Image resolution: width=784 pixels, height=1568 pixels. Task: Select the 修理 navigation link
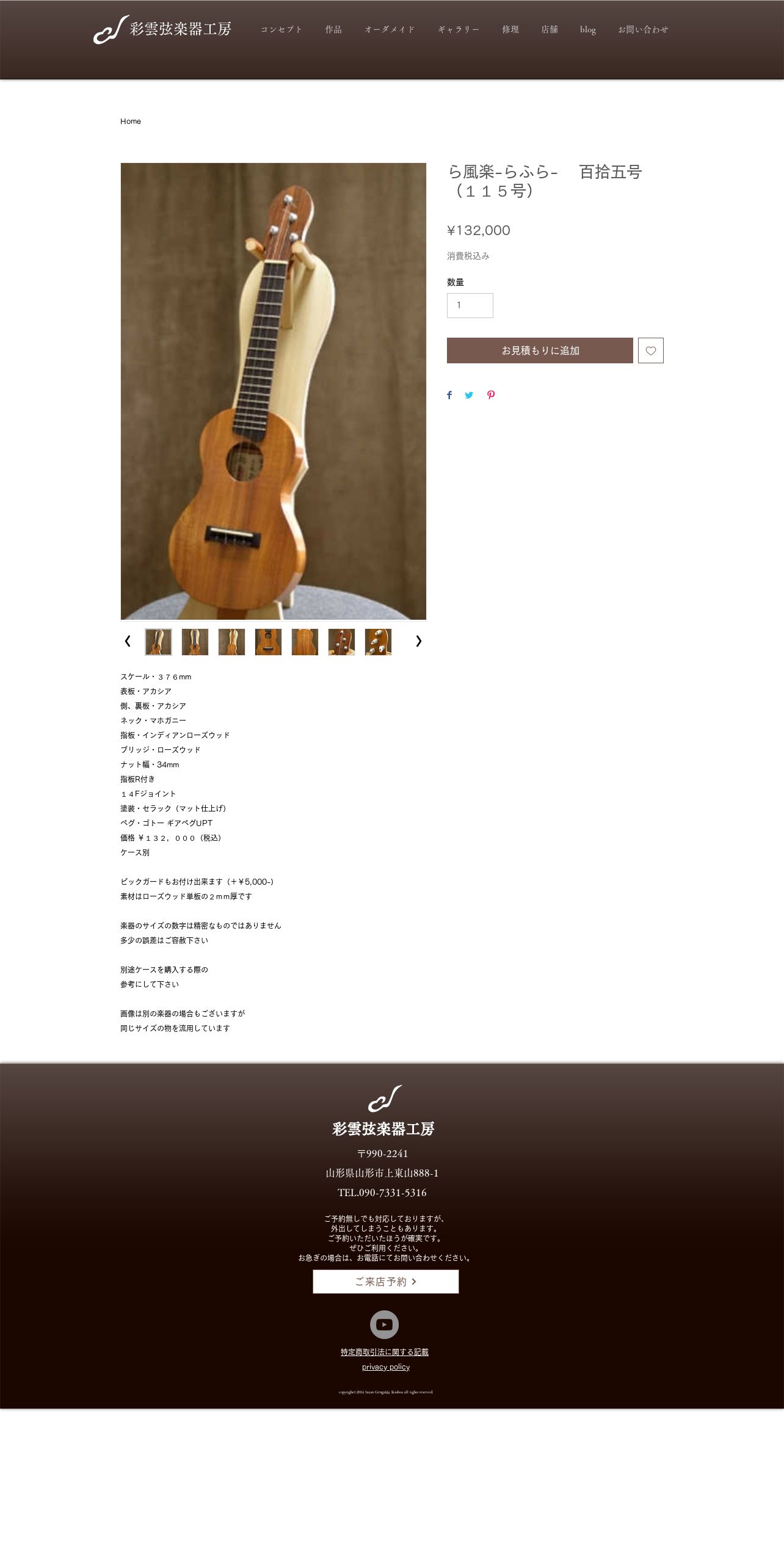click(510, 29)
